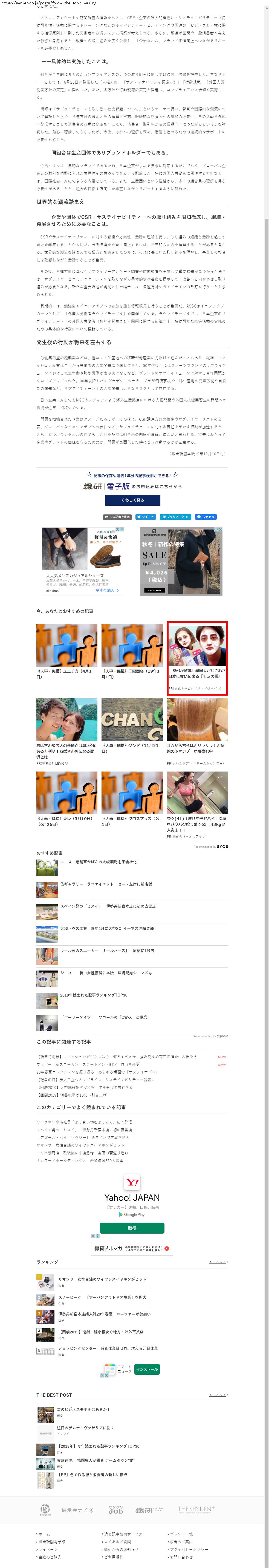This screenshot has width=269, height=1568.
Task: Open the 2019年読まれた記事ランキングTOP30 article
Action: tap(94, 995)
